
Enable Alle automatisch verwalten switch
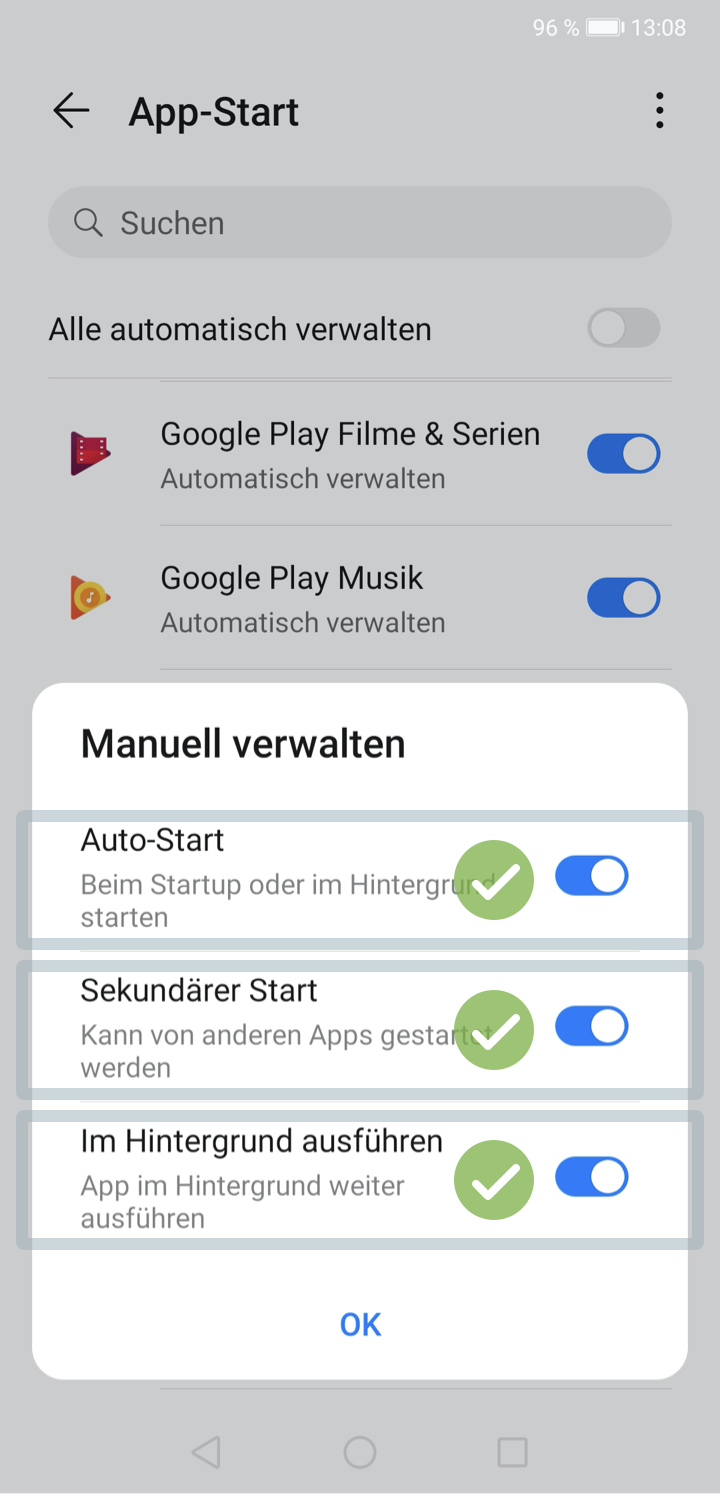(x=624, y=328)
